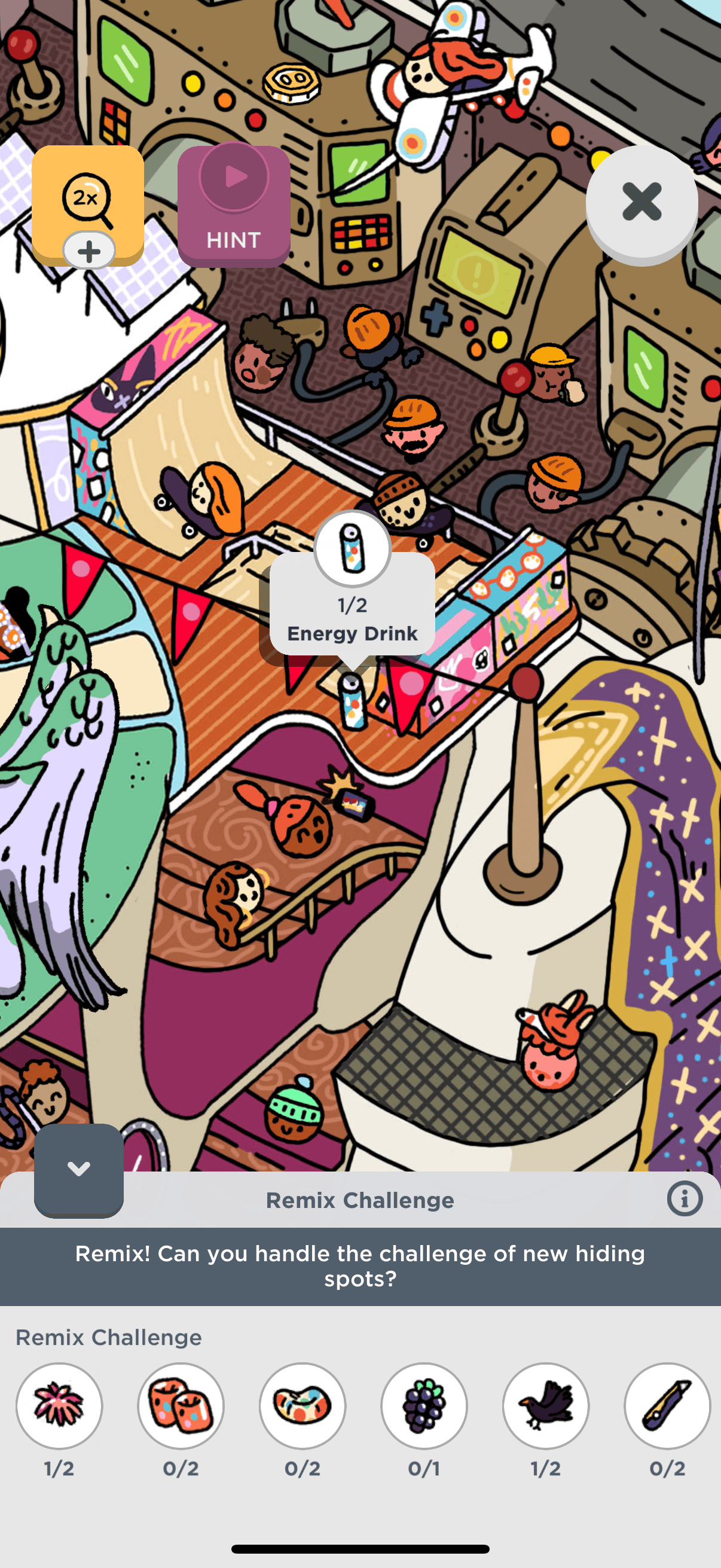The image size is (721, 1568).
Task: Select the bean bag item in the list
Action: coord(303,1405)
